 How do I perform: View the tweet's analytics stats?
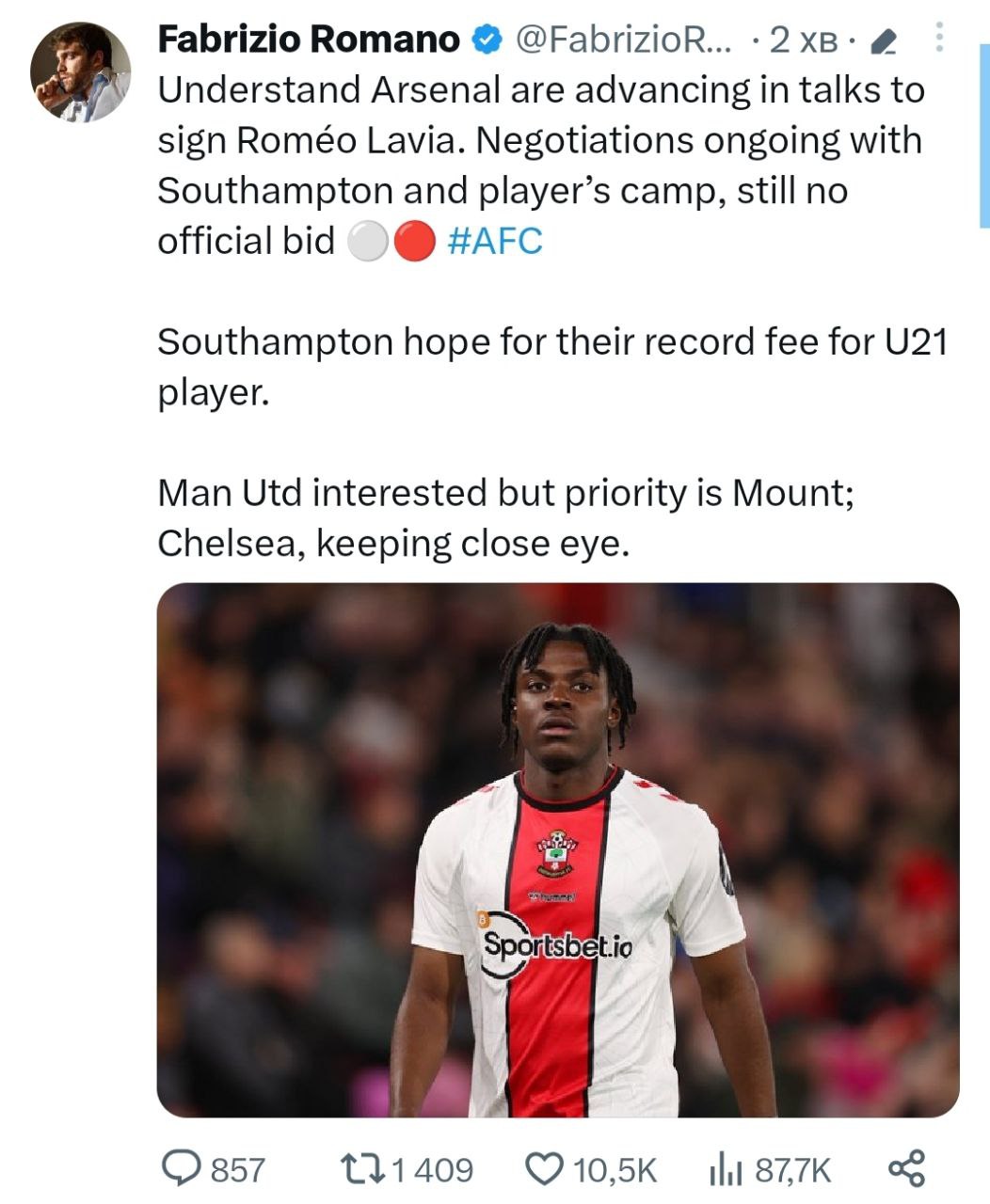(726, 1169)
